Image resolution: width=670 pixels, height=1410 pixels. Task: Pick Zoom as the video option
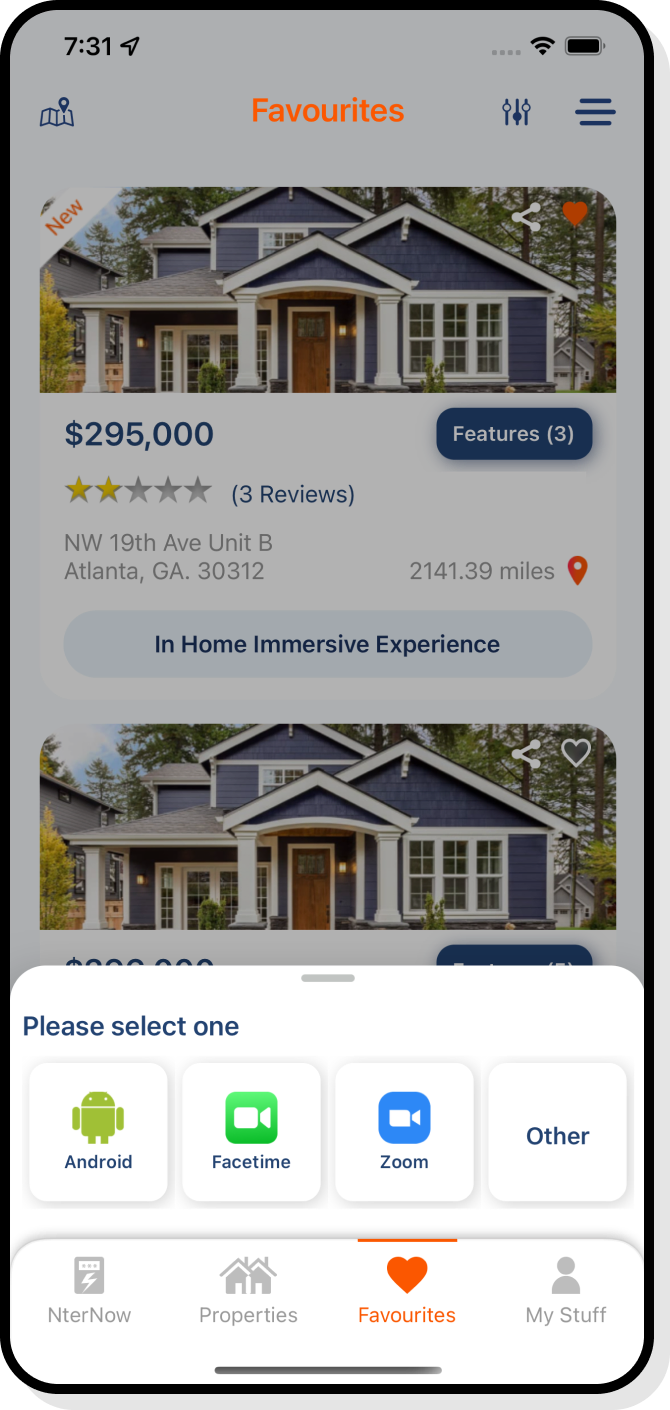tap(404, 1131)
